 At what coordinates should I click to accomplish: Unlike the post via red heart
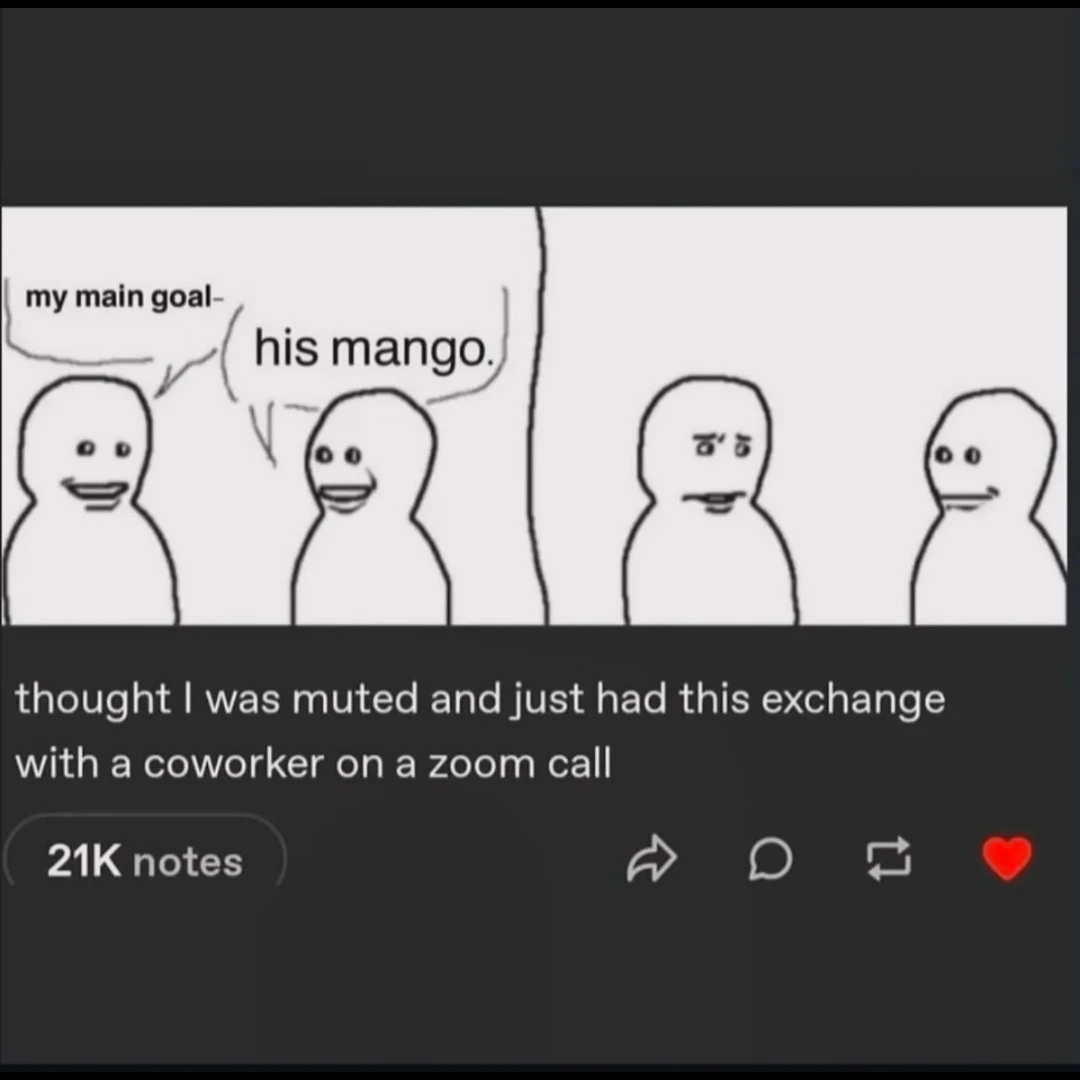pyautogui.click(x=1006, y=859)
